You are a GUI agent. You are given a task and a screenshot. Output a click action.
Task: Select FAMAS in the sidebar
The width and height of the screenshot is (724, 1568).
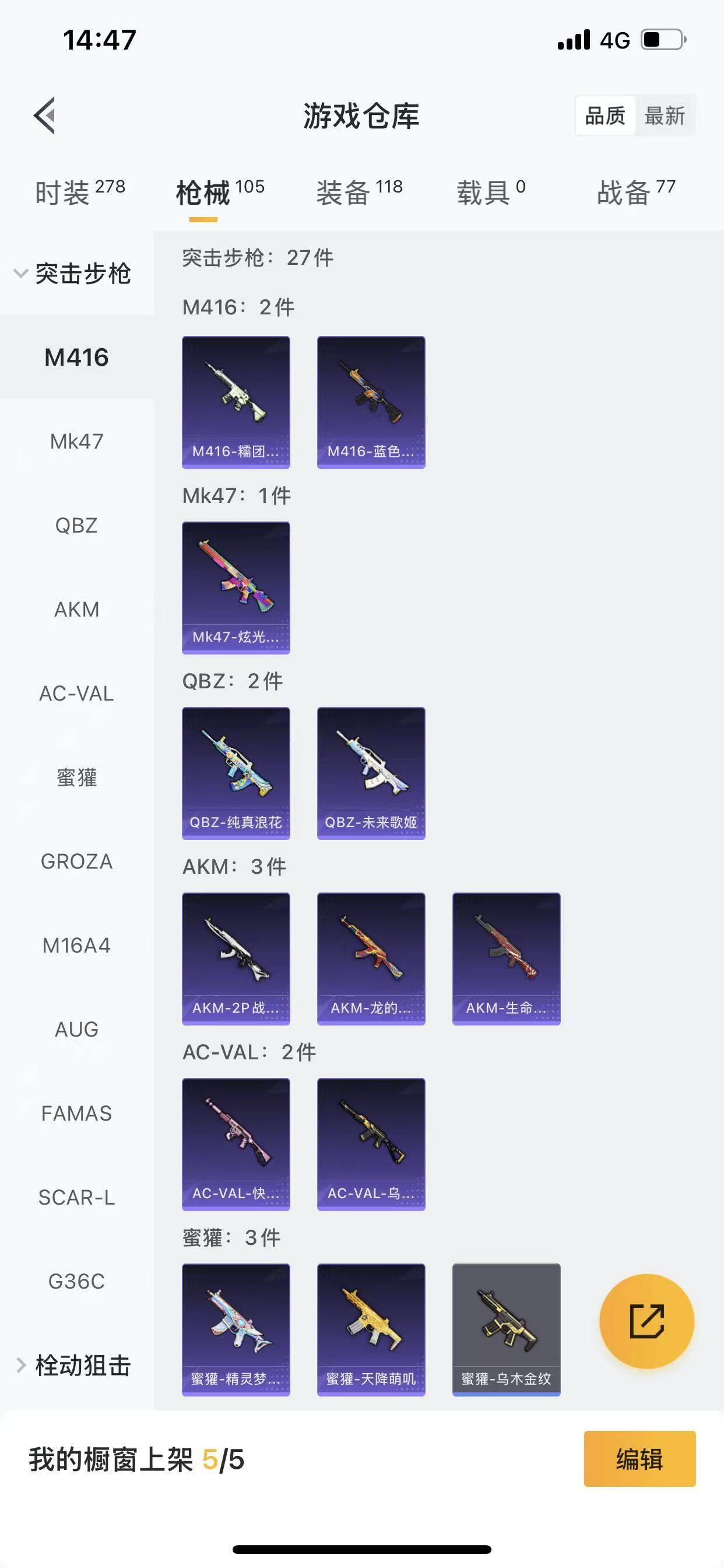click(x=77, y=1114)
